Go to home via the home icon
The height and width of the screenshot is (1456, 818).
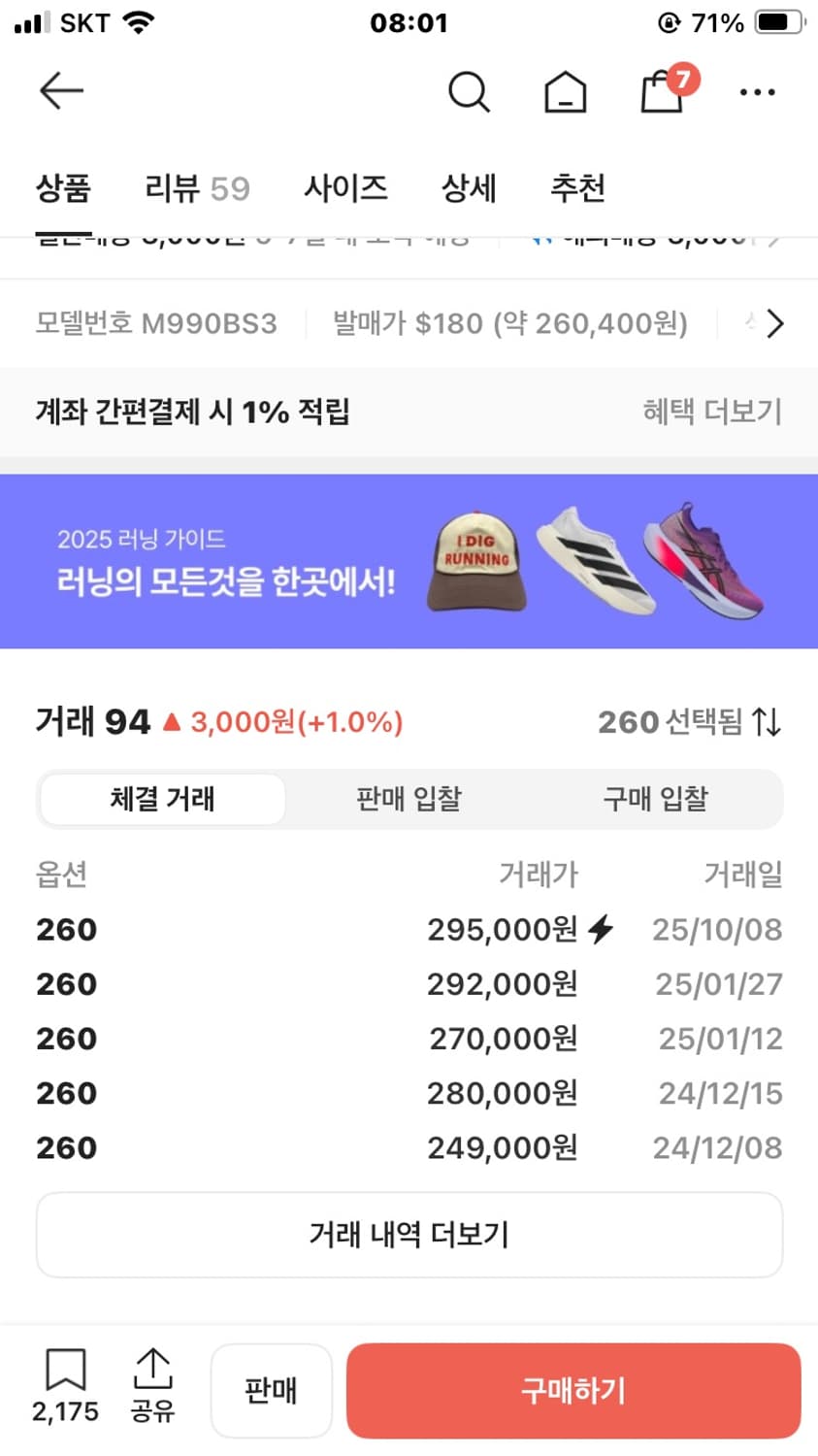pyautogui.click(x=566, y=92)
